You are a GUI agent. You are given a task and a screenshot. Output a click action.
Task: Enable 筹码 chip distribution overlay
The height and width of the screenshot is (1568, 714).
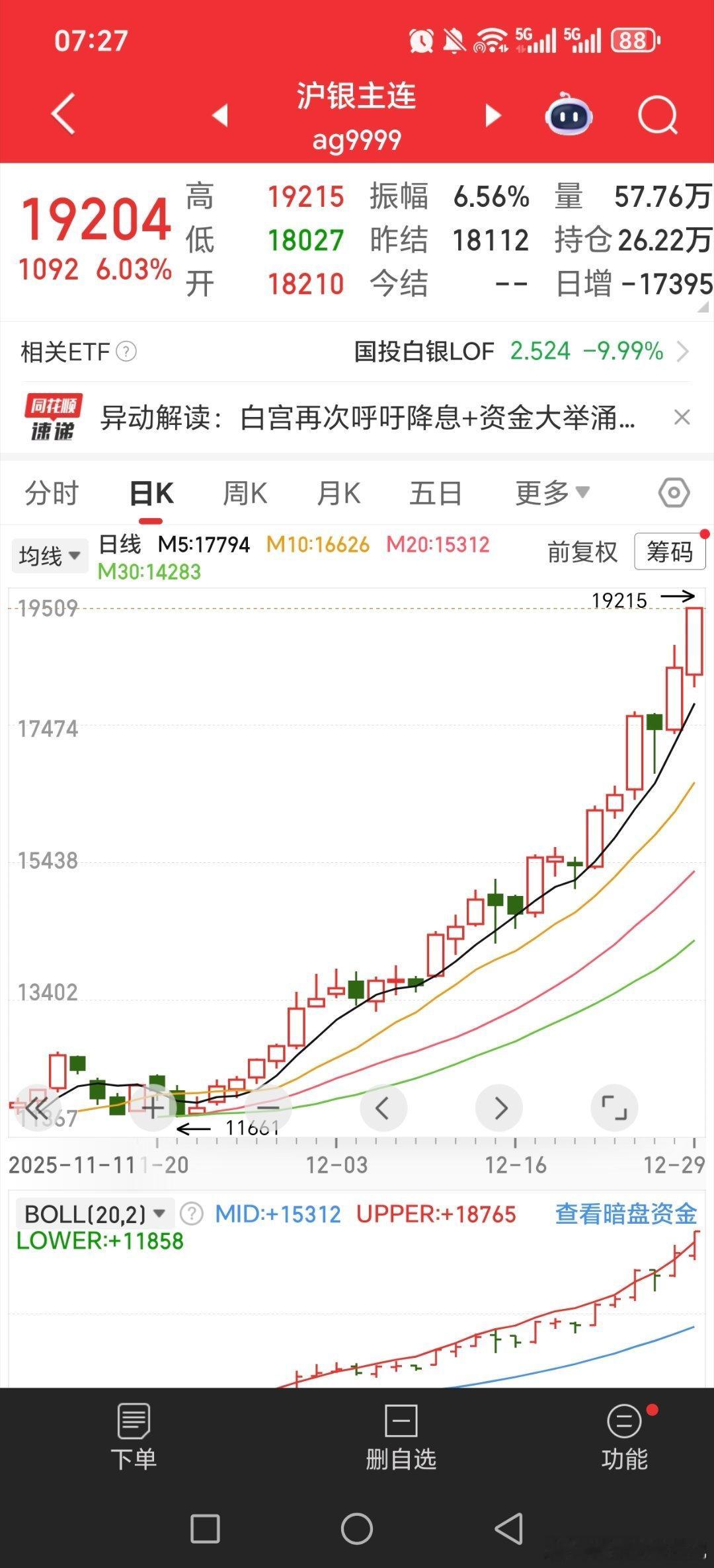tap(669, 553)
